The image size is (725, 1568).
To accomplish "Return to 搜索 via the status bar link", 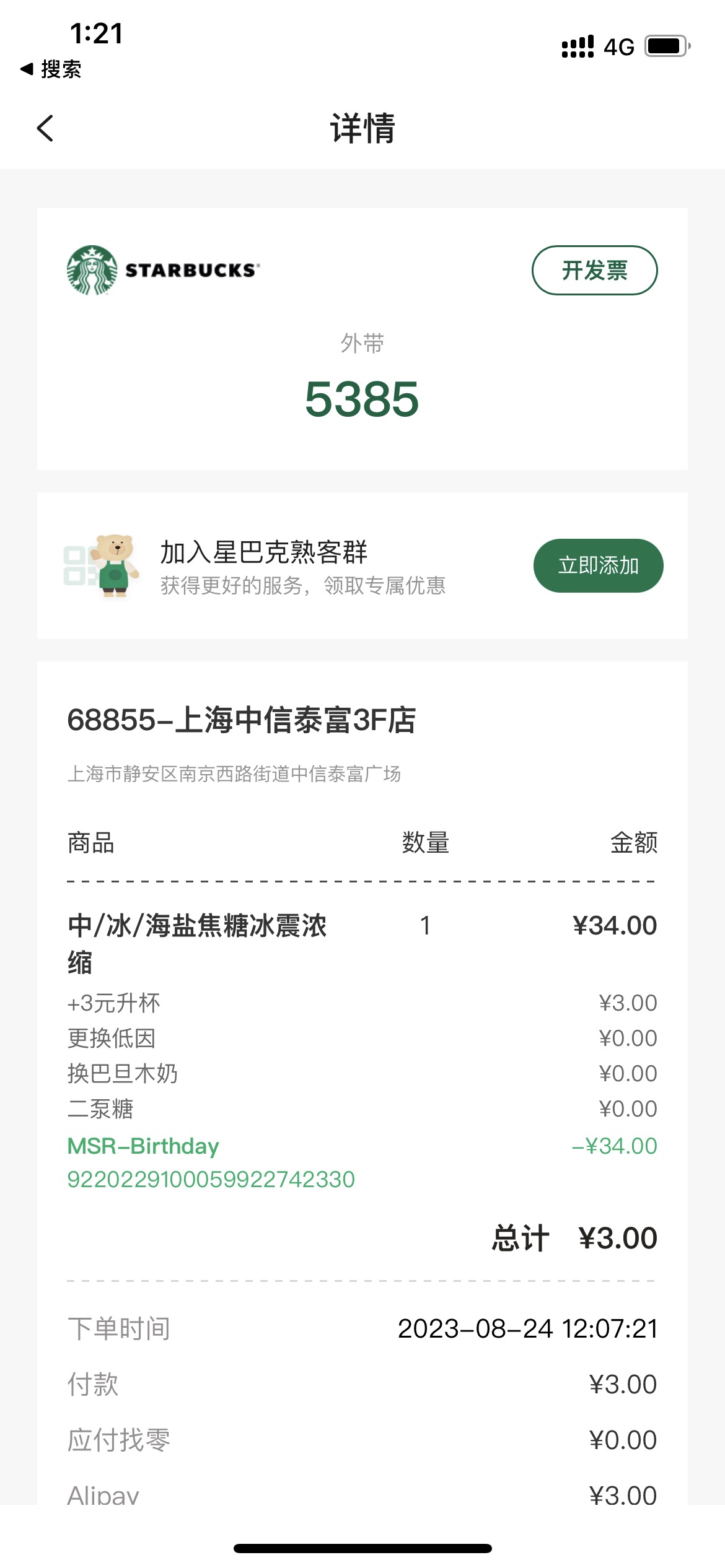I will point(51,69).
